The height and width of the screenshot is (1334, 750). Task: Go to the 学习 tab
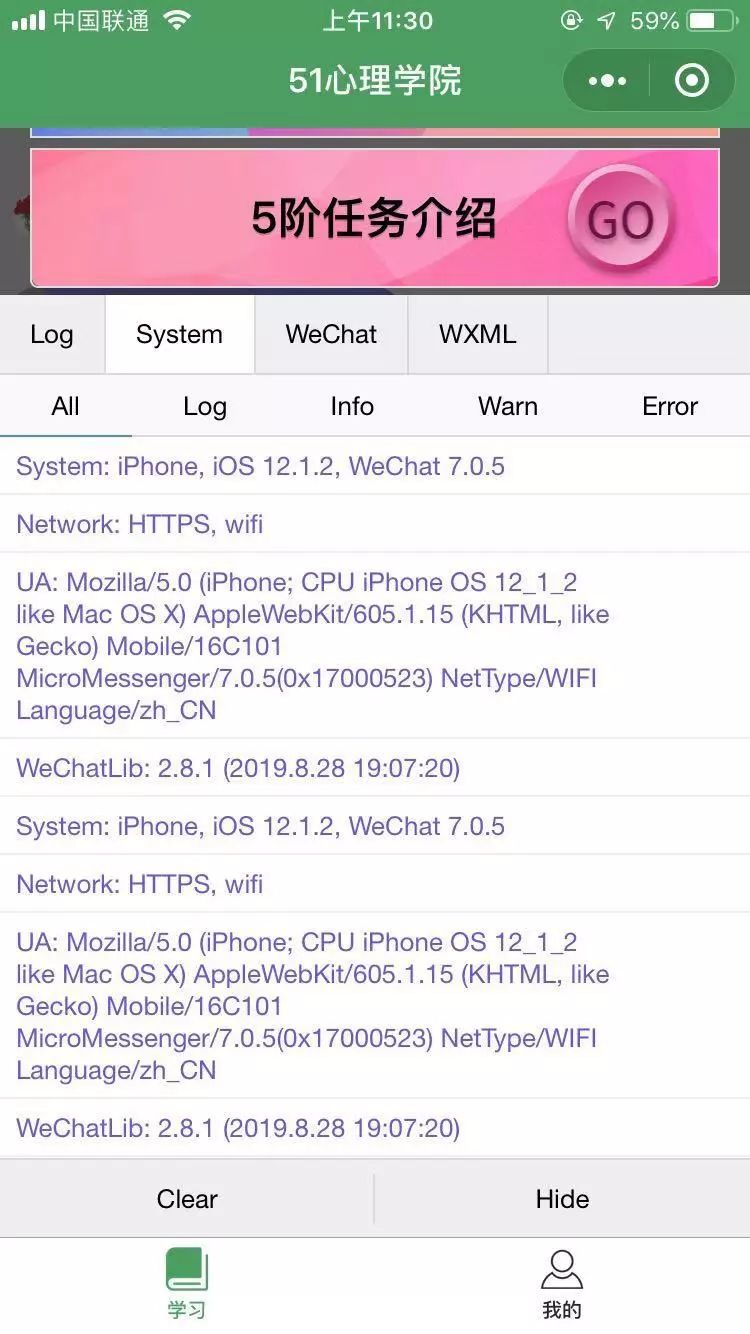point(187,1284)
